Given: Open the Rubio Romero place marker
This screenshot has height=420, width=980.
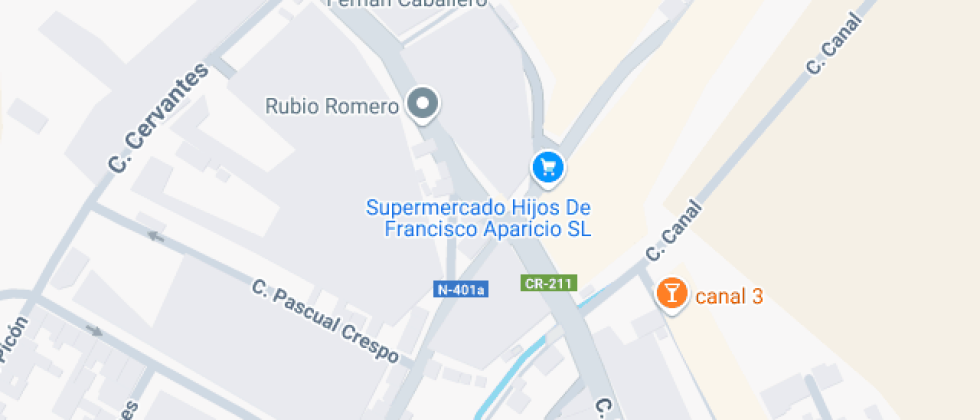Looking at the screenshot, I should (x=424, y=104).
